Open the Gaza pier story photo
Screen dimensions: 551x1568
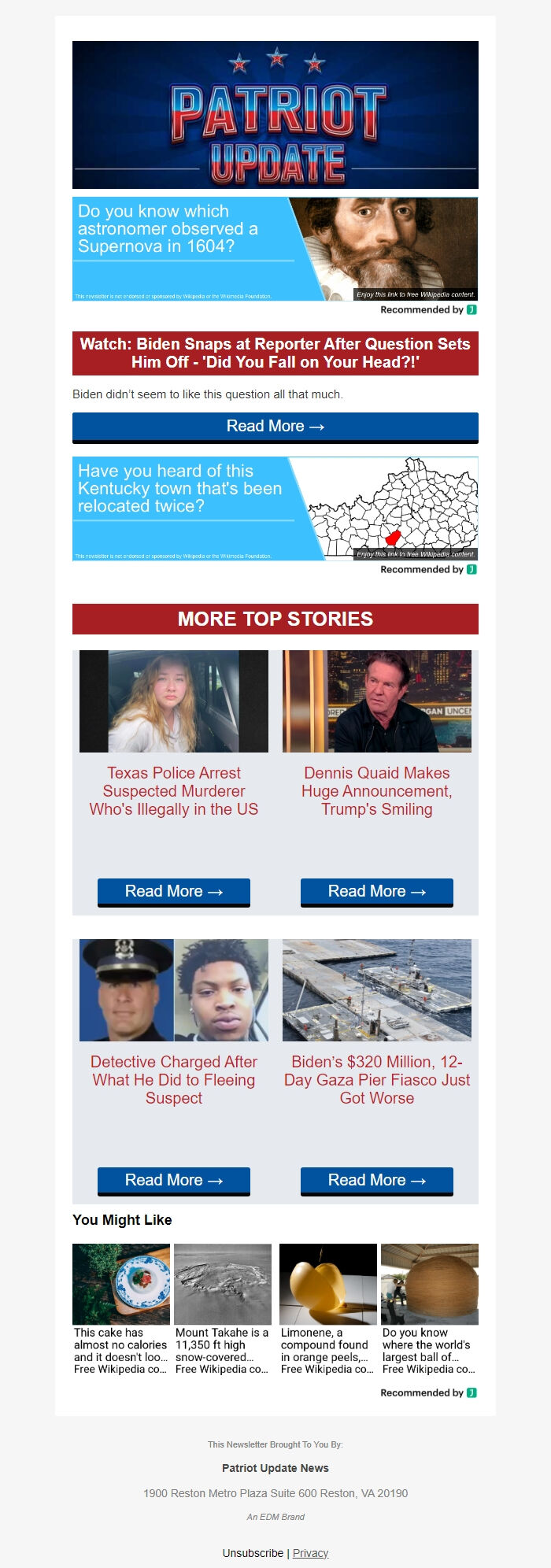[x=377, y=990]
